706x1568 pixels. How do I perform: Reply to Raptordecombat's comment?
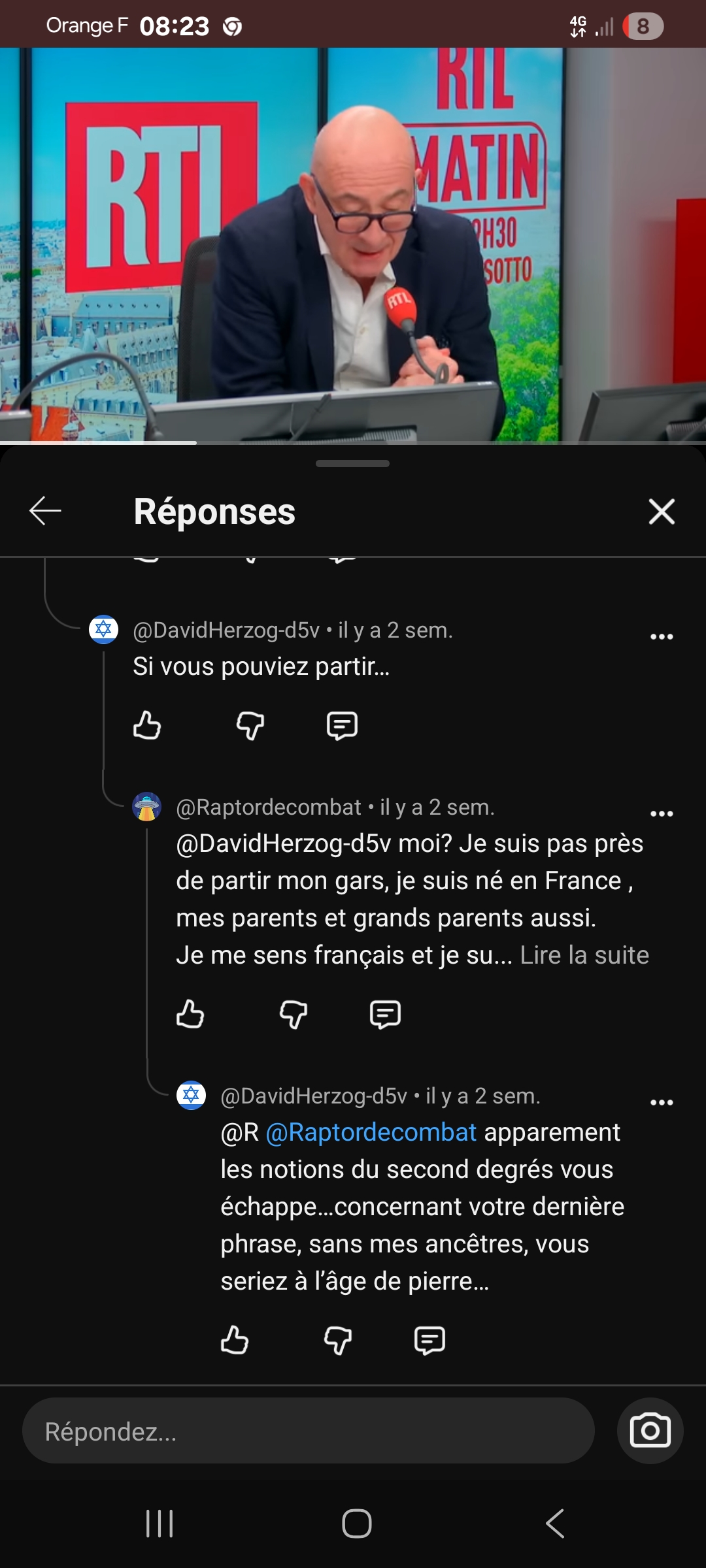click(385, 1015)
